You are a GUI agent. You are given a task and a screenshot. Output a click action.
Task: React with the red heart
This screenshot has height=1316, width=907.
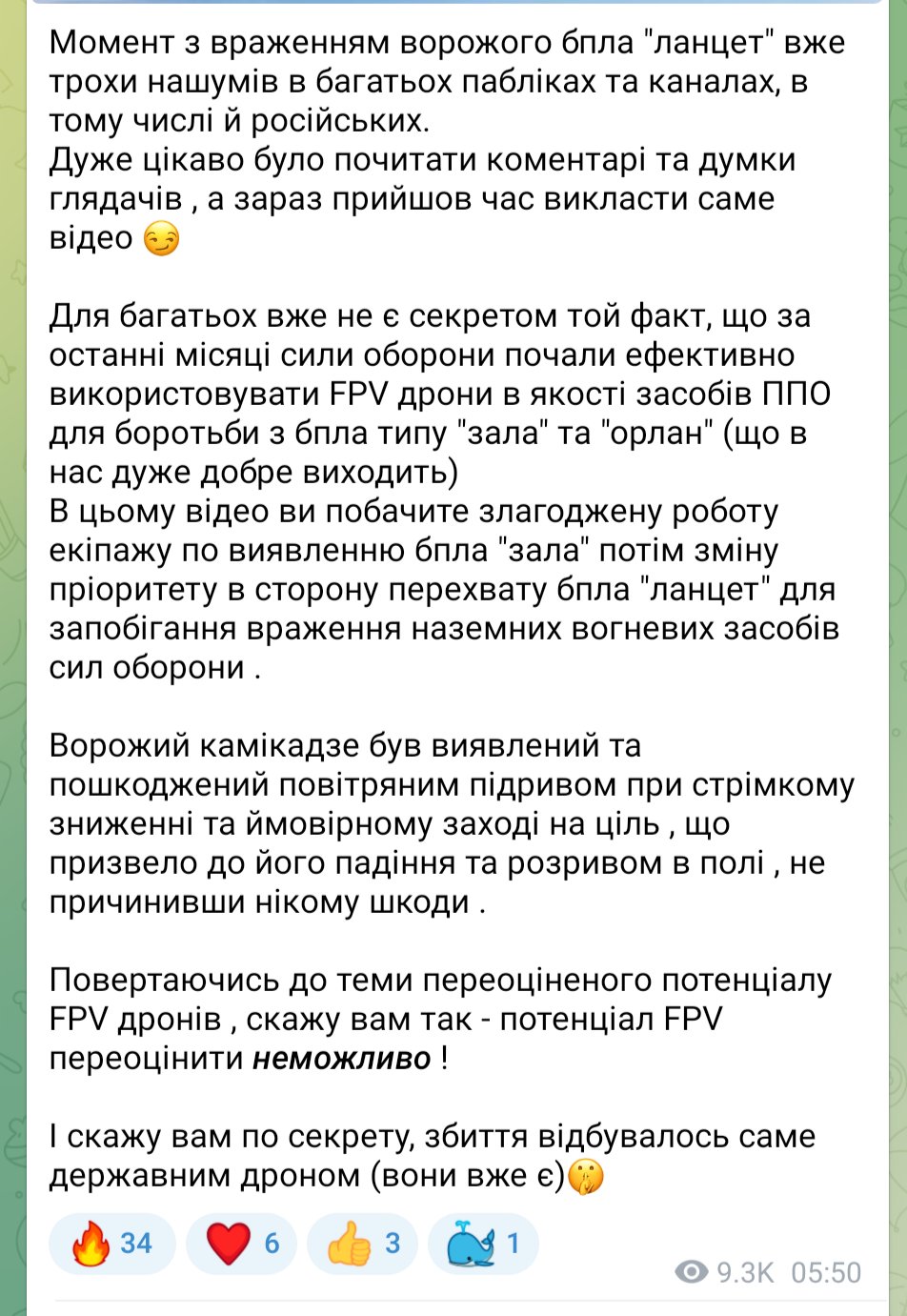pyautogui.click(x=242, y=1244)
